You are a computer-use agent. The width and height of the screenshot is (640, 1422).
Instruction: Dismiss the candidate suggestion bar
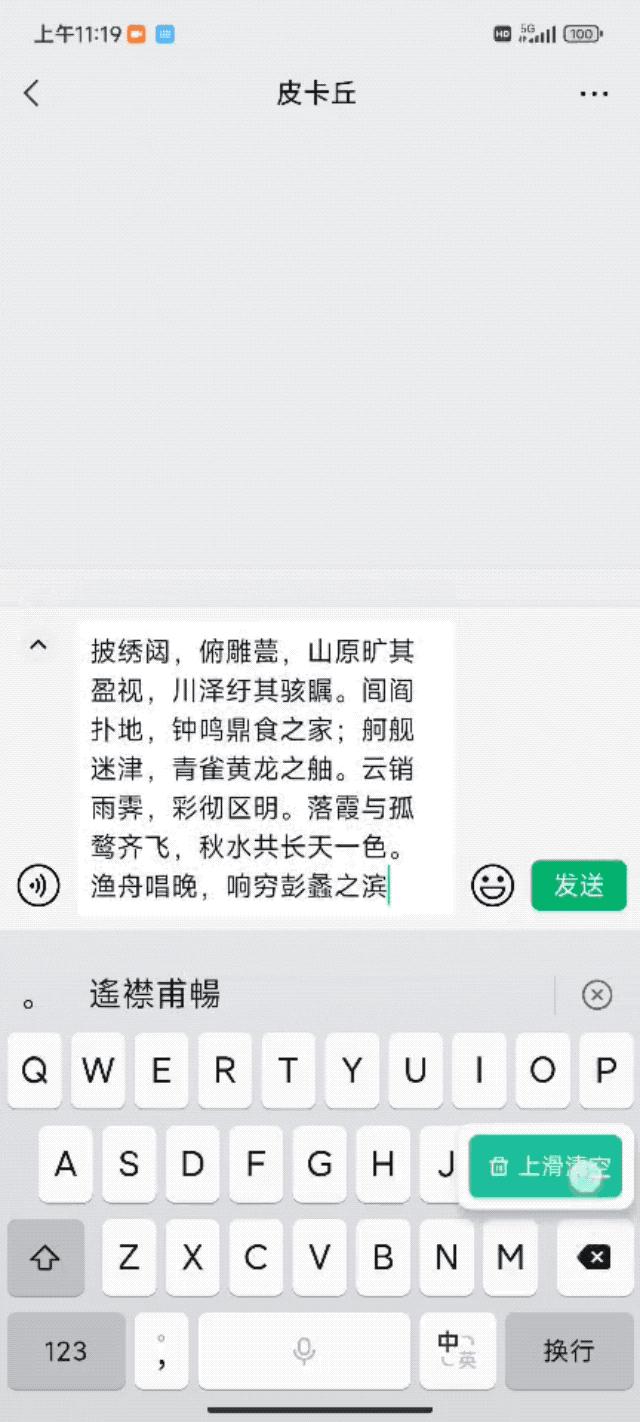pos(597,994)
